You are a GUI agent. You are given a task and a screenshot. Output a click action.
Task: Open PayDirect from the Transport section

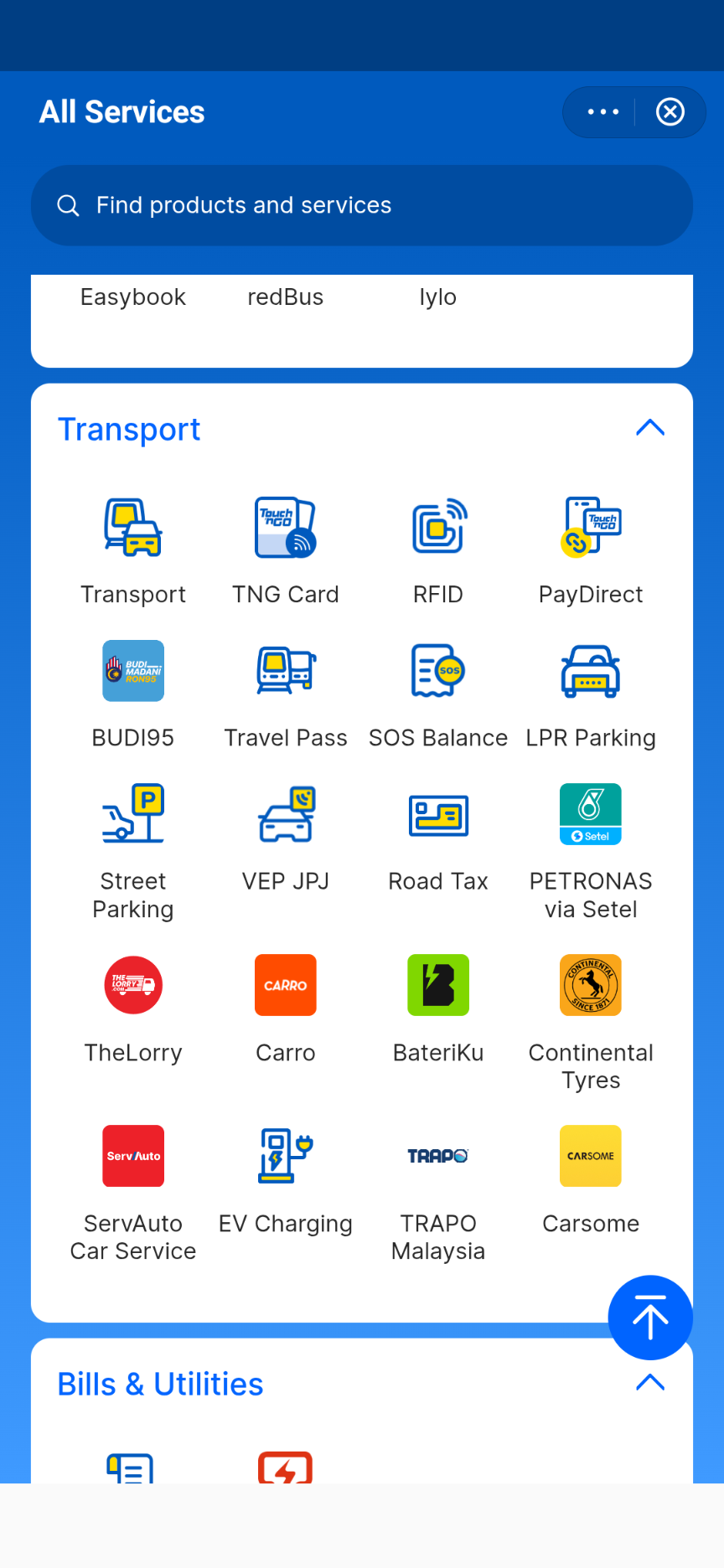click(590, 528)
